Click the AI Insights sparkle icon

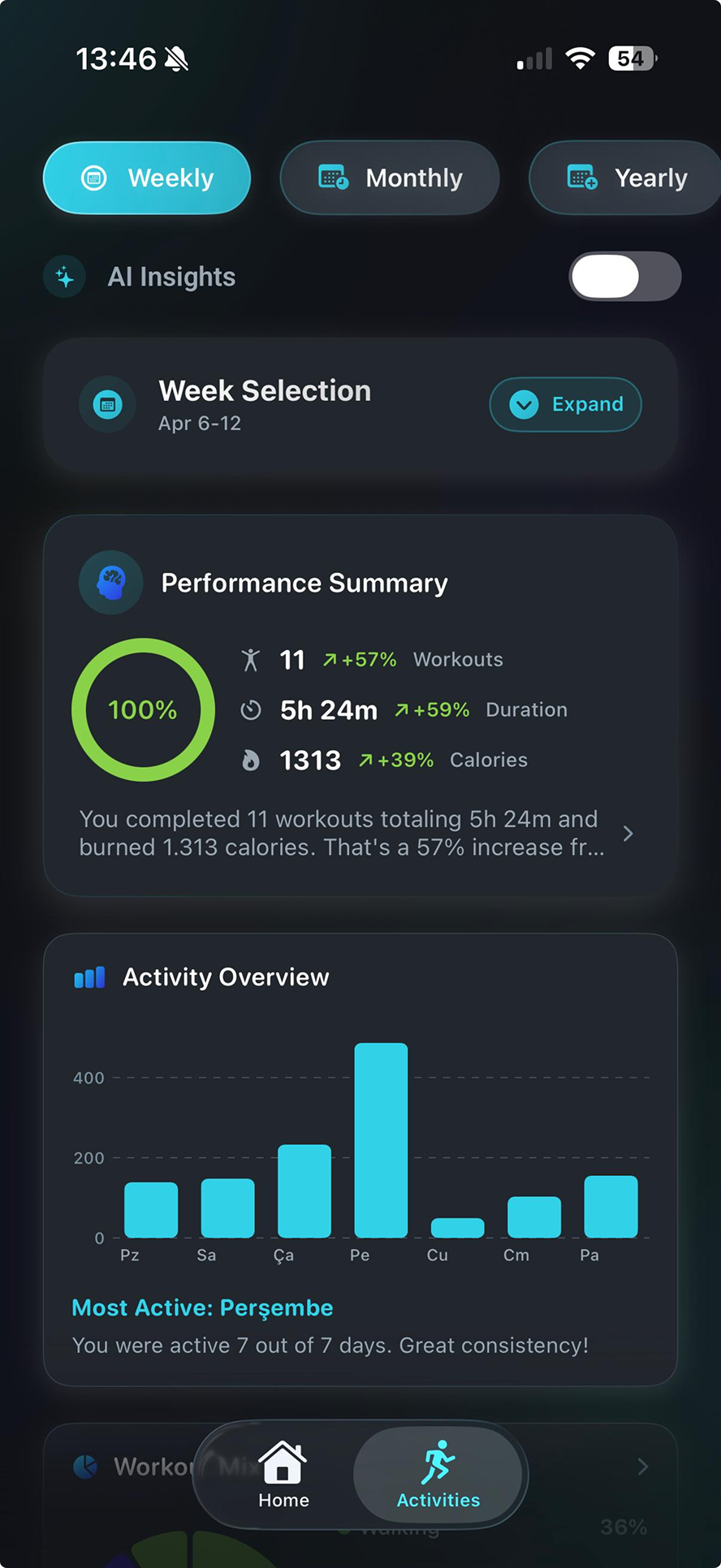click(x=64, y=276)
